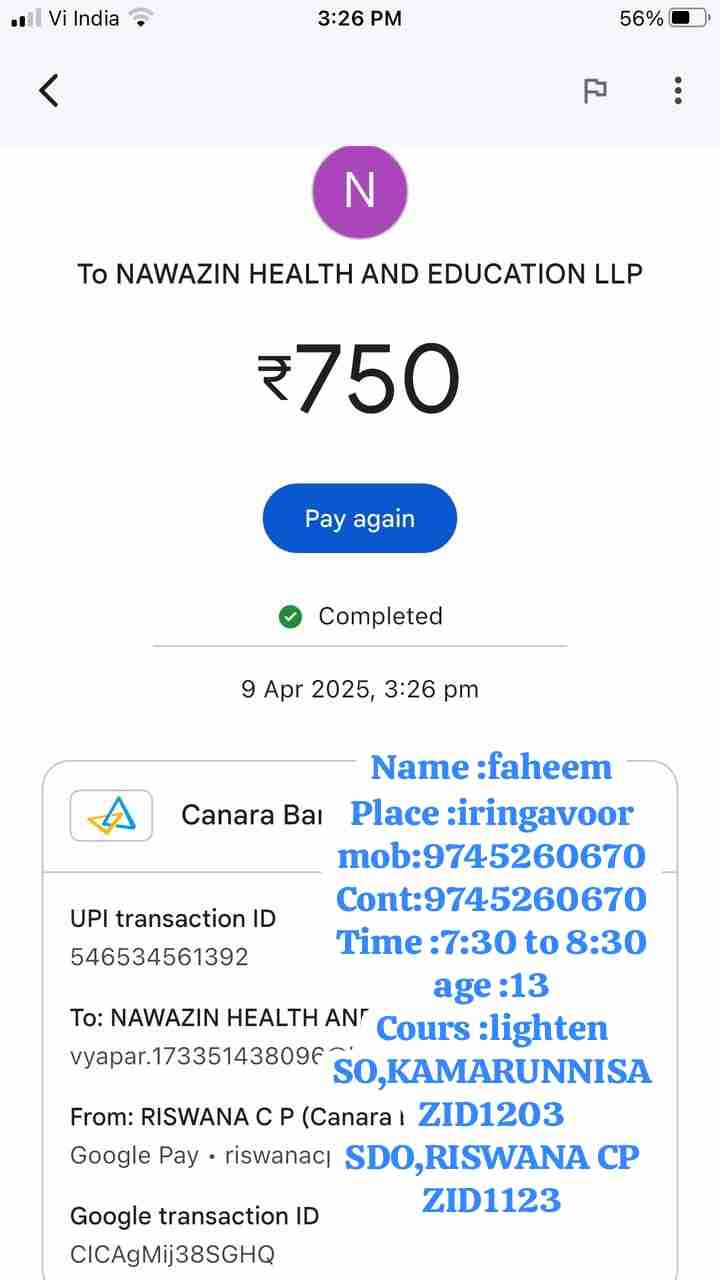This screenshot has height=1280, width=720.
Task: Go back using the back arrow
Action: point(49,90)
